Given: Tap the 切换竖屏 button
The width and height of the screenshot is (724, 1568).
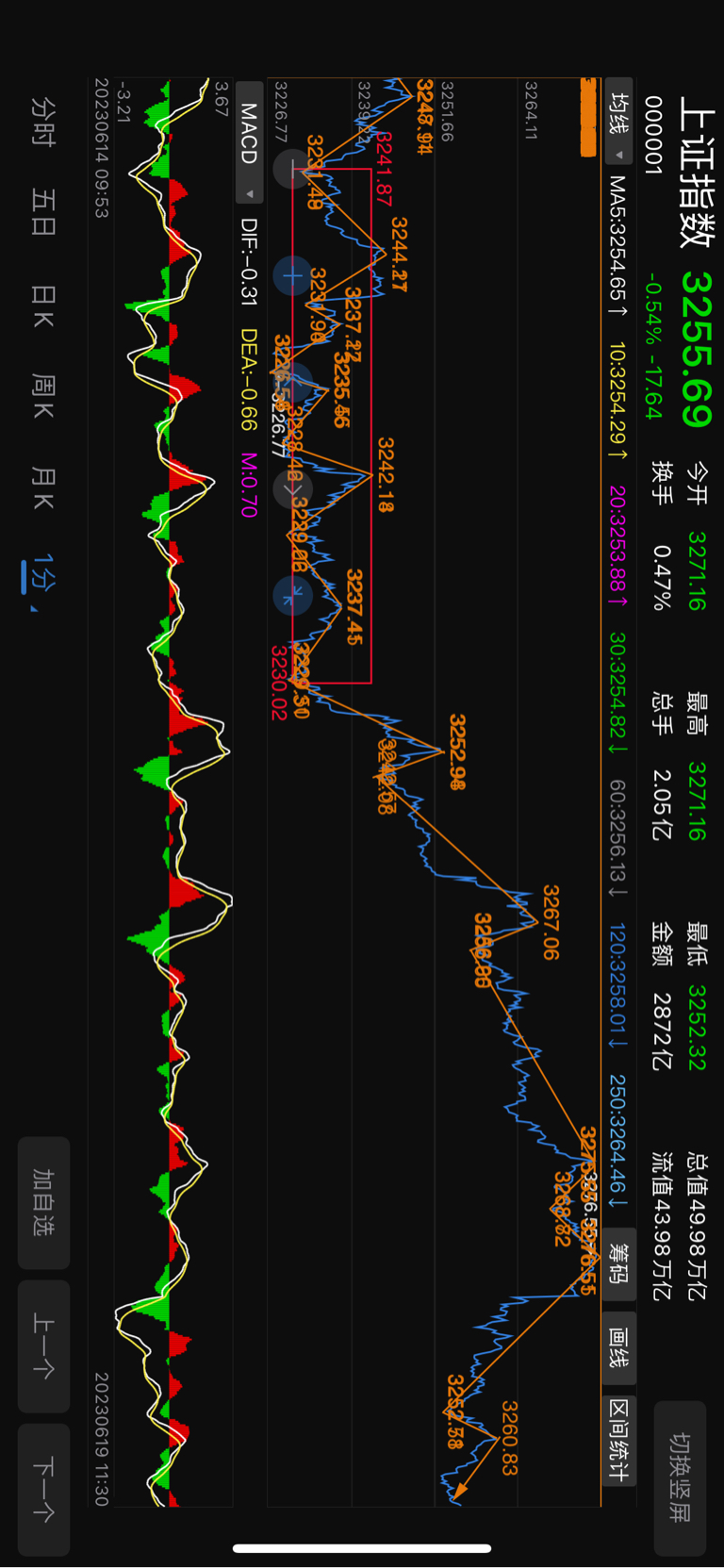Looking at the screenshot, I should [x=679, y=1477].
